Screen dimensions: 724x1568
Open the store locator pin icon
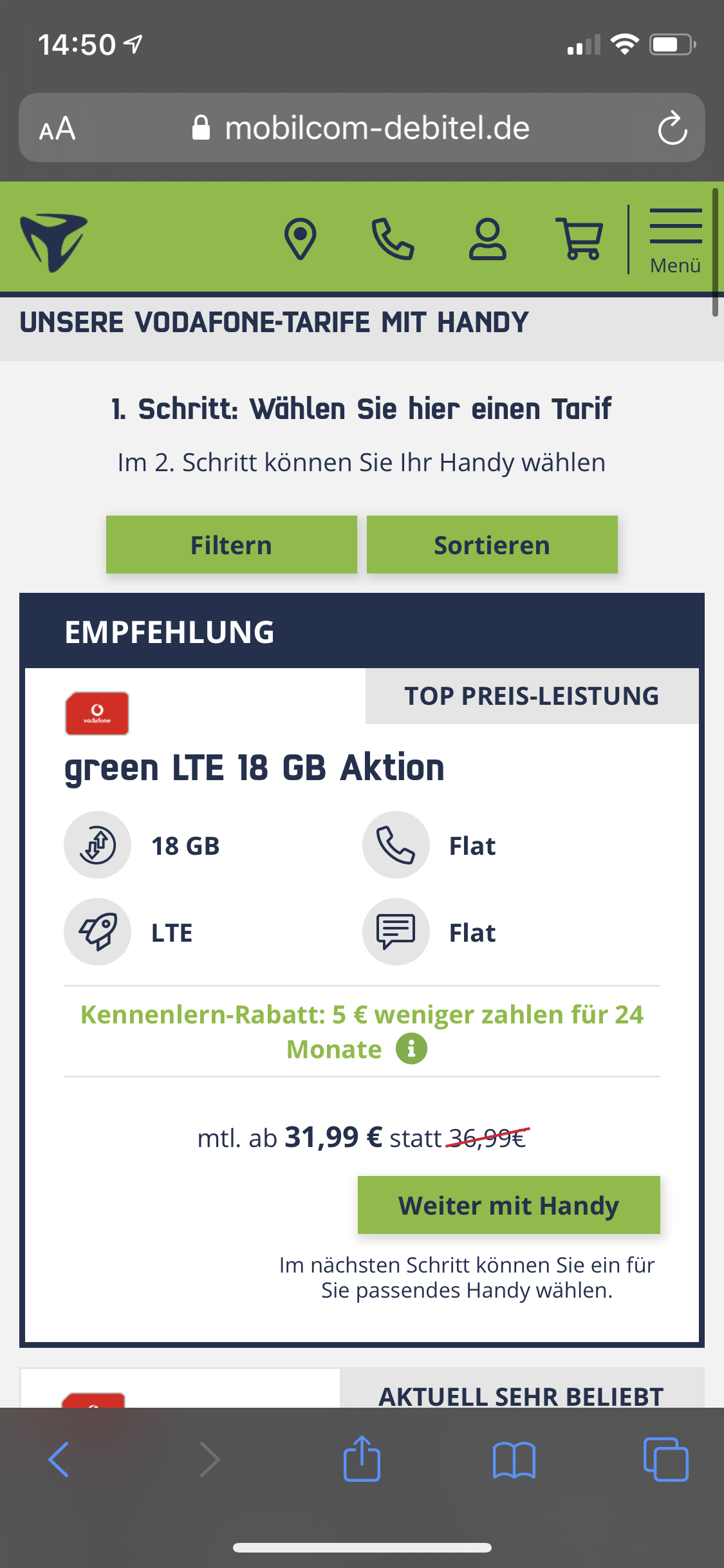[300, 239]
